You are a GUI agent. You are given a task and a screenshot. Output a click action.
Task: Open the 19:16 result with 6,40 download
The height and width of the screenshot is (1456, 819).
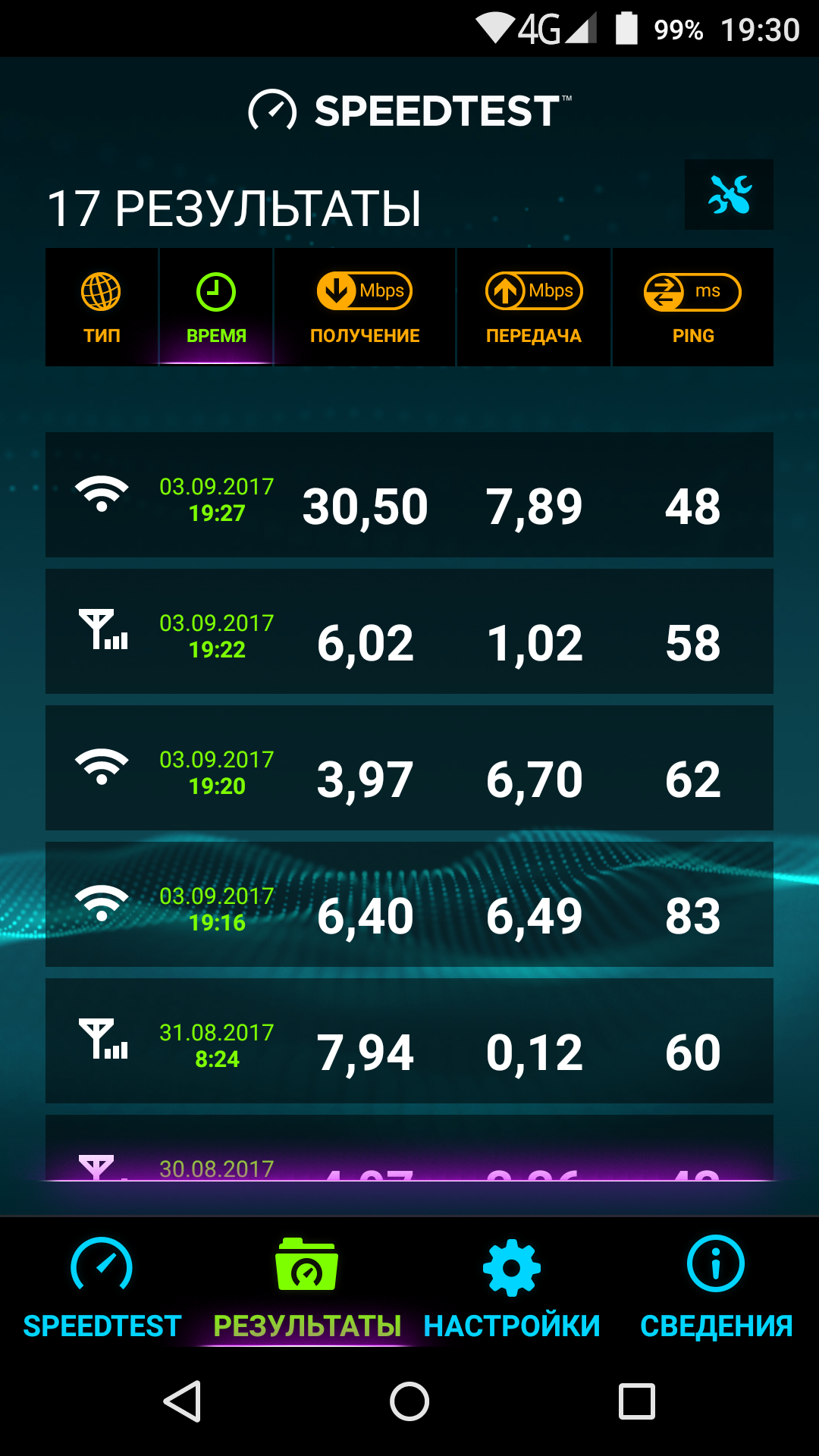(409, 905)
